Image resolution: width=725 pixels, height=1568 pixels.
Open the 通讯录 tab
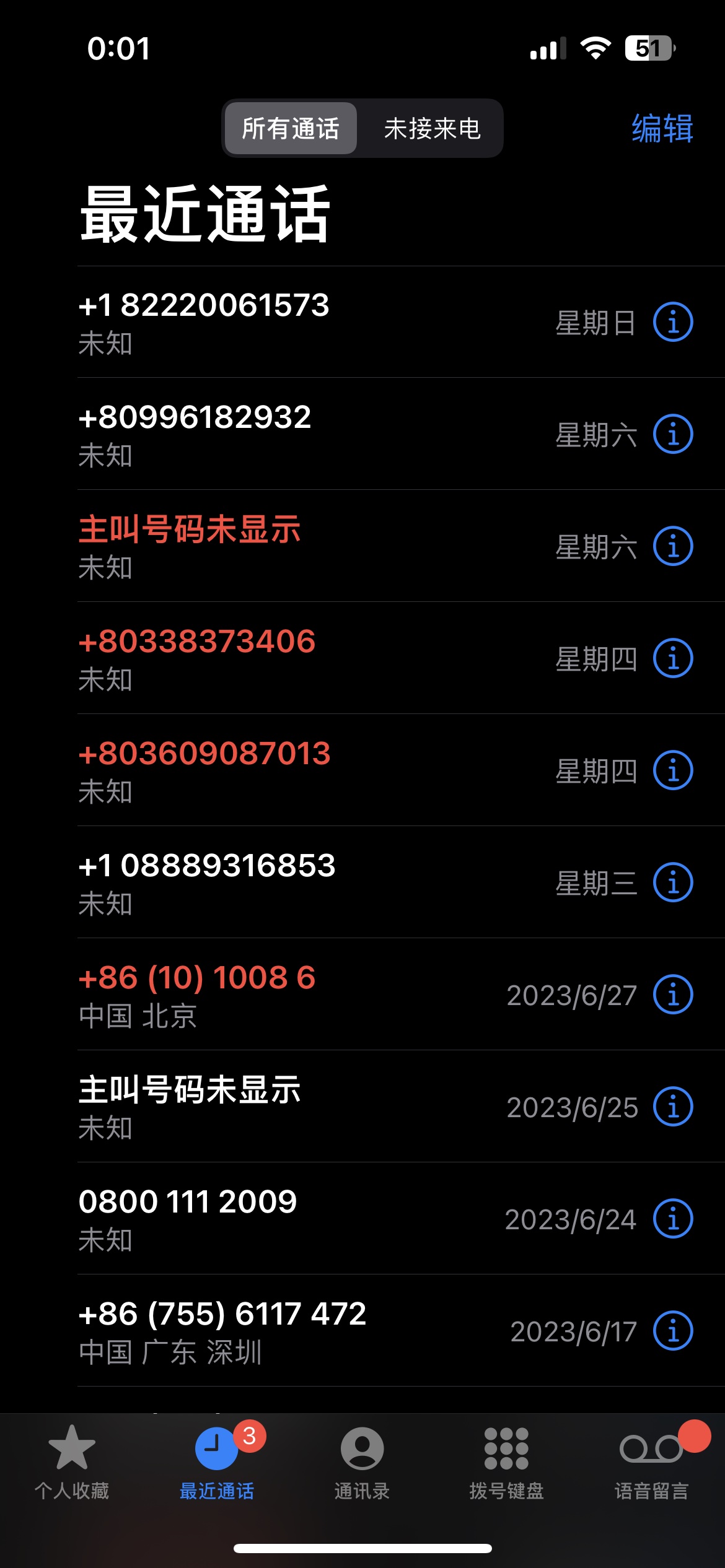362,1463
